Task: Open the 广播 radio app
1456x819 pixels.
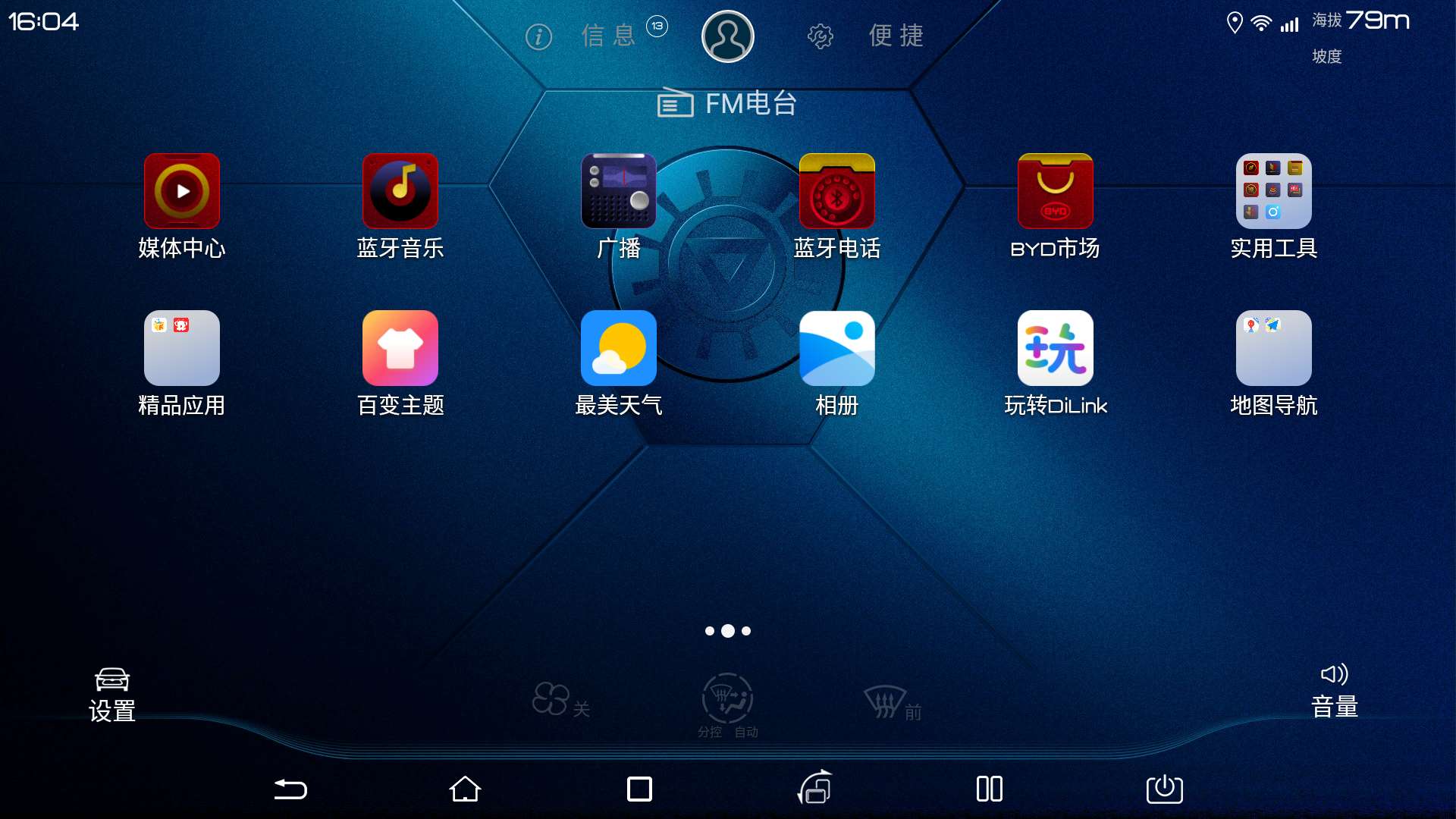Action: click(x=619, y=191)
